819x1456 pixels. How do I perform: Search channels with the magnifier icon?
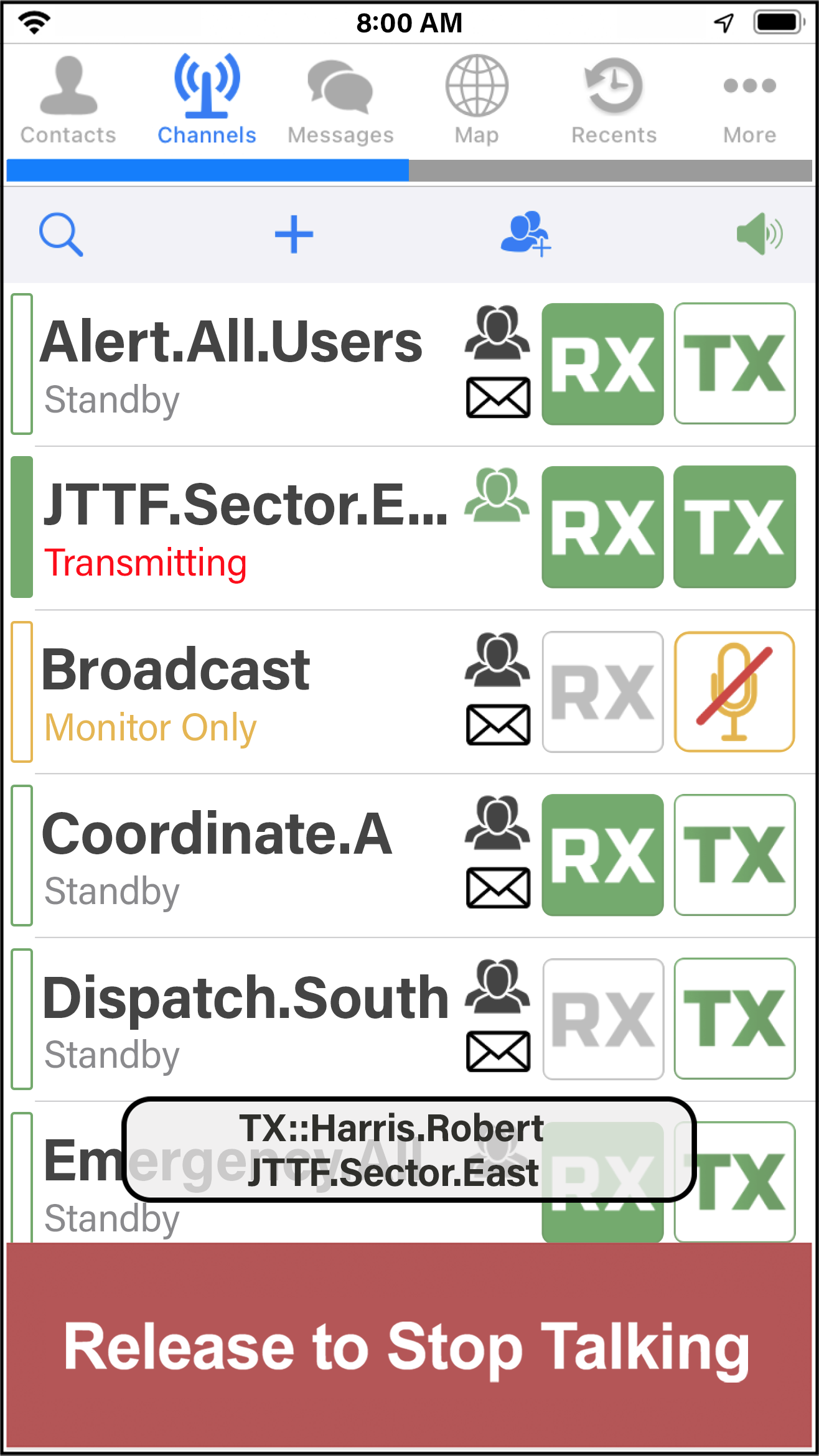pyautogui.click(x=61, y=235)
